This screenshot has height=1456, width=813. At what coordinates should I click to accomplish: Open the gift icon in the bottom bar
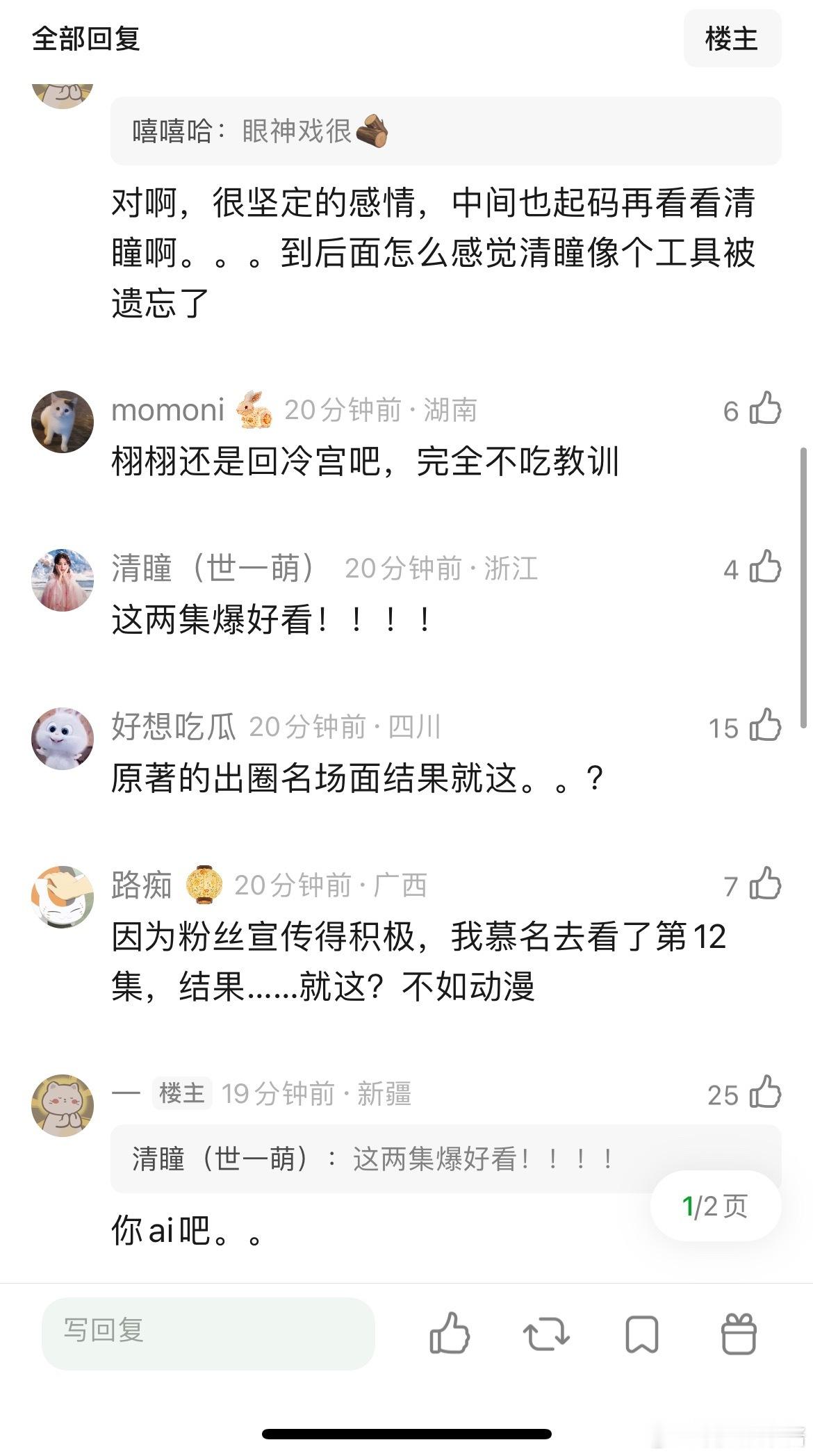(x=739, y=1333)
